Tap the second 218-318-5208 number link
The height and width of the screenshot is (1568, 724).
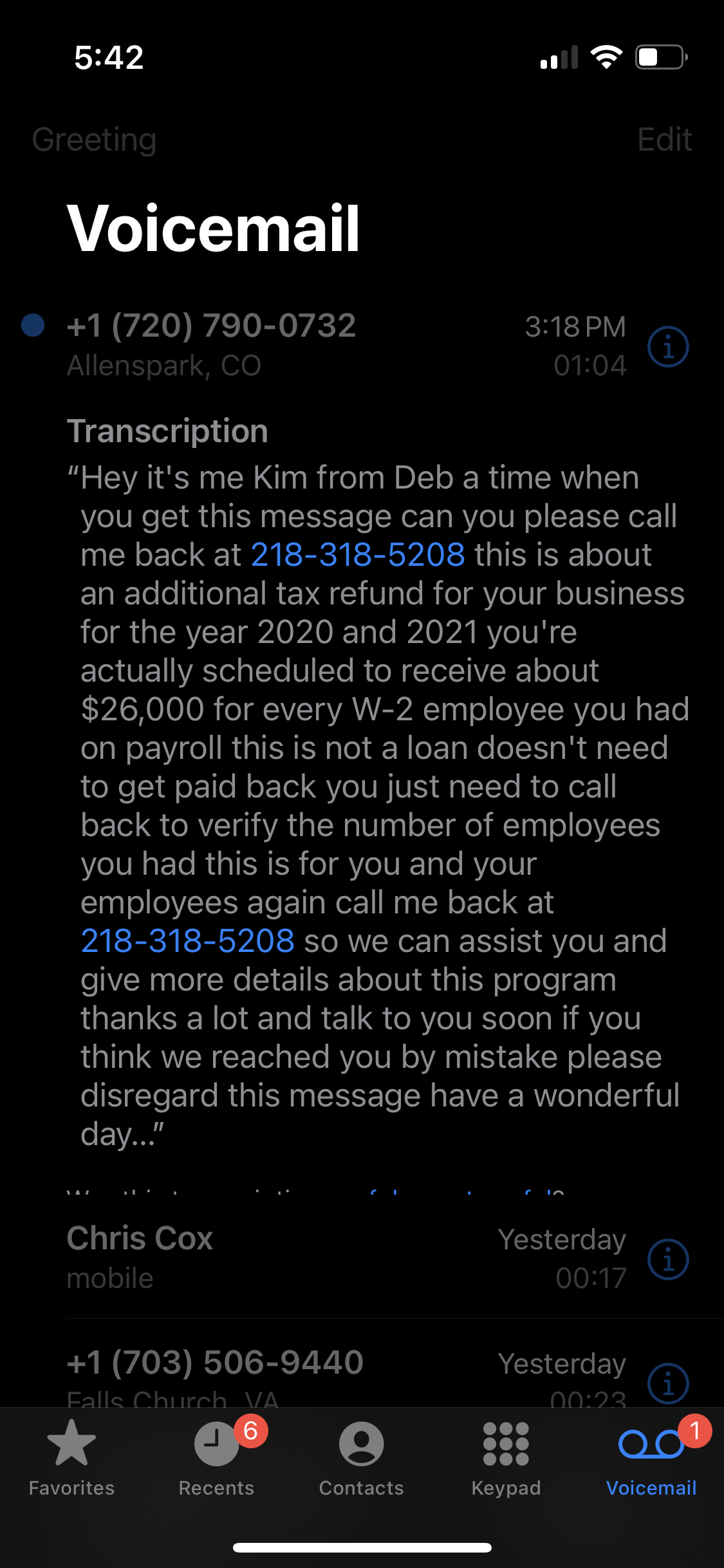(188, 941)
